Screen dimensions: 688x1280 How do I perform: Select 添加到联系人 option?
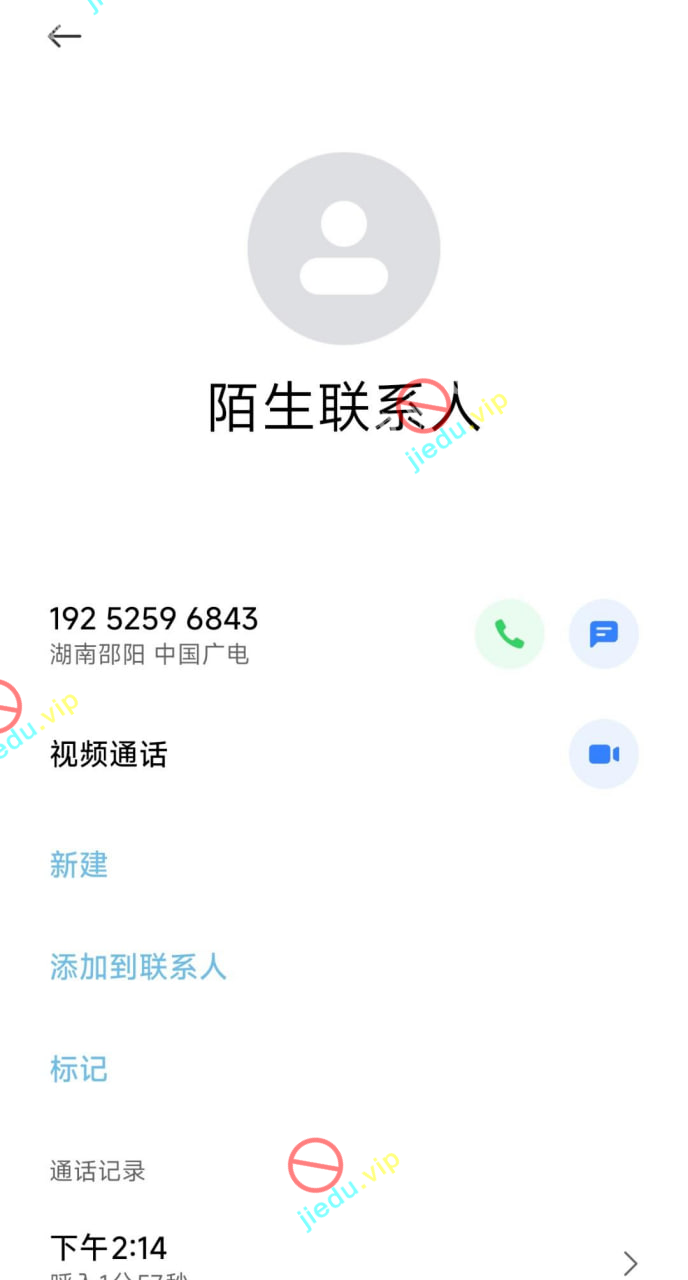pos(138,967)
